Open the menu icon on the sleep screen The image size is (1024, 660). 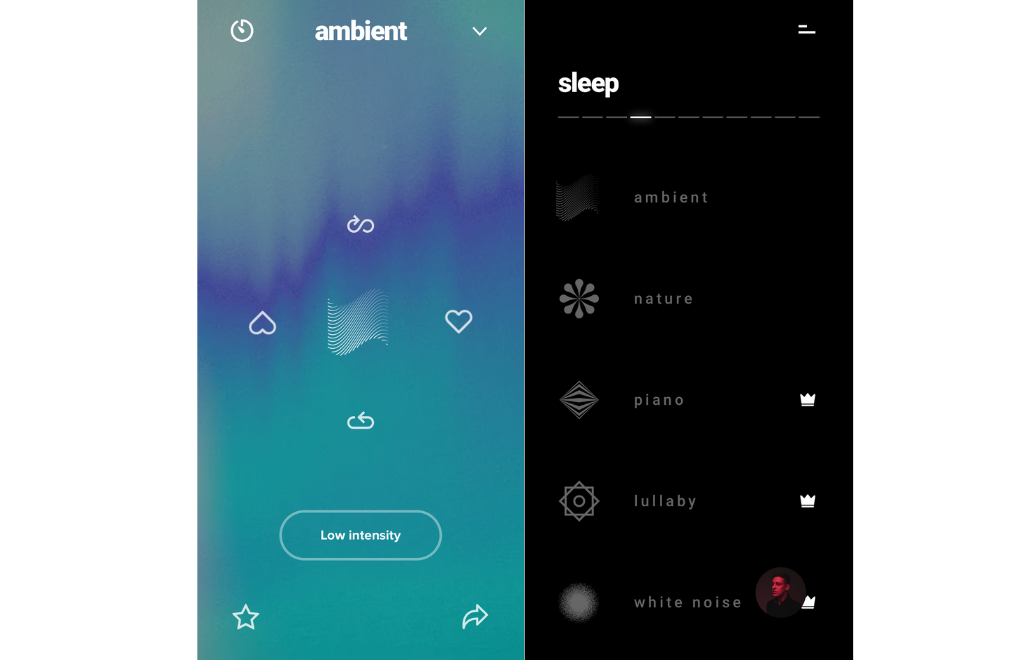coord(806,30)
